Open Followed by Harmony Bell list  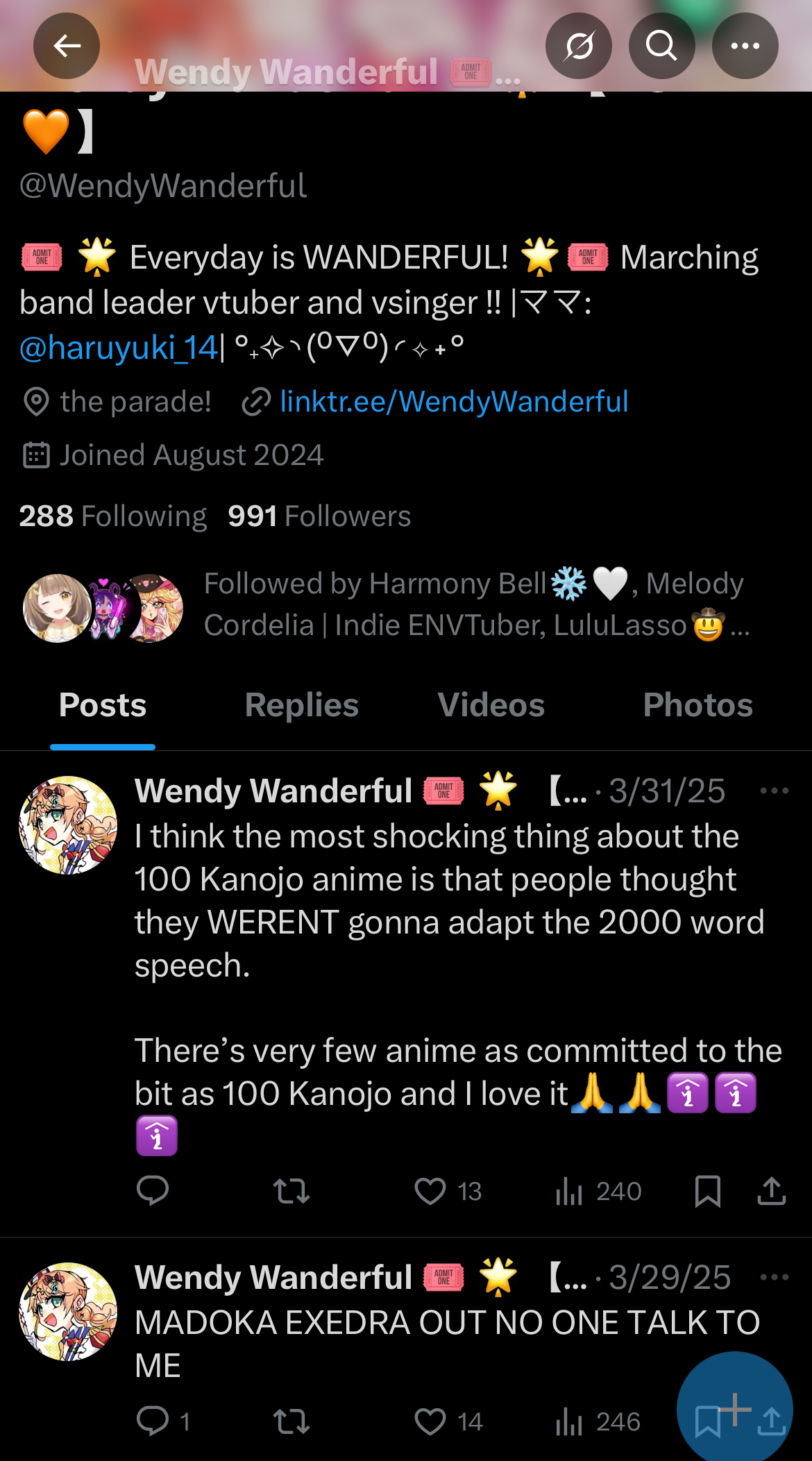[472, 604]
